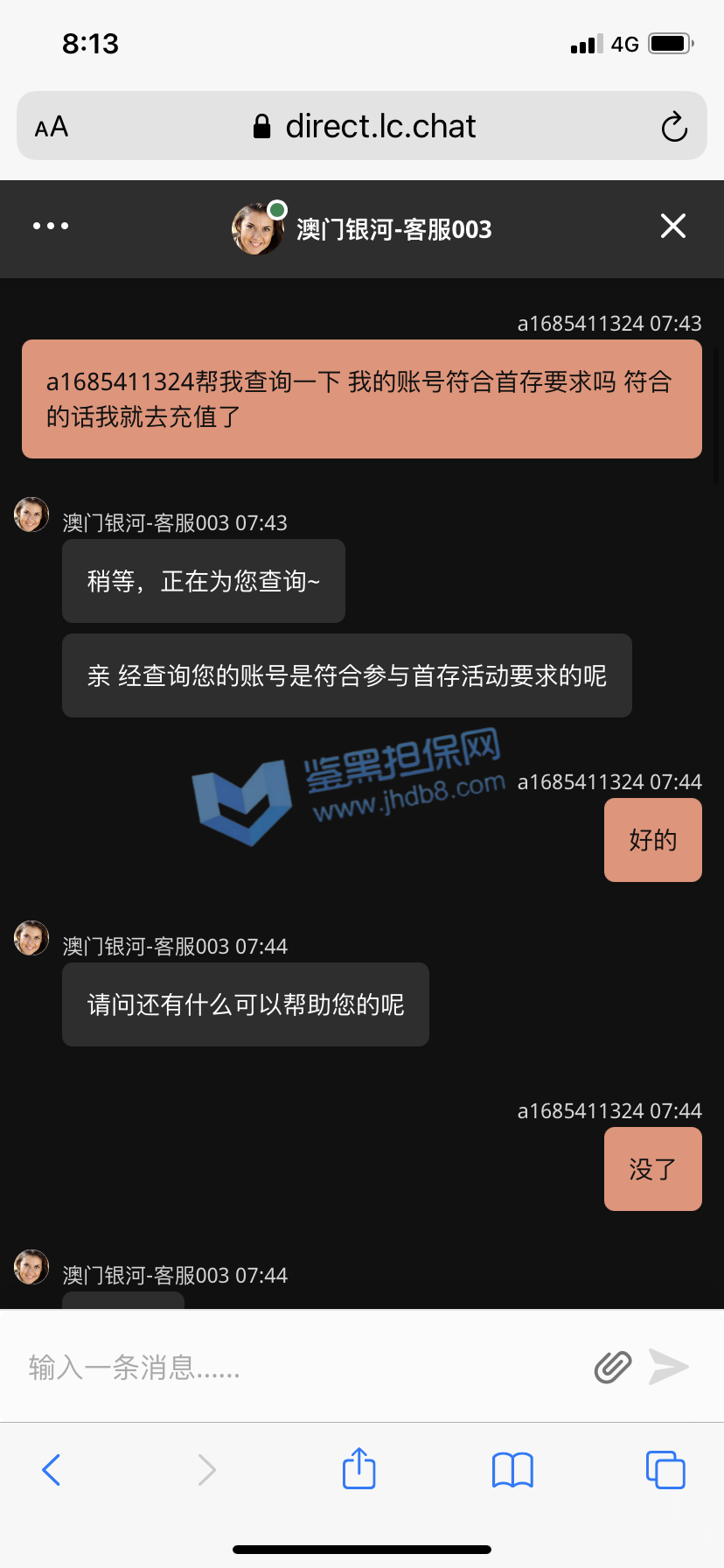Send the message with the arrow icon

tap(669, 1366)
